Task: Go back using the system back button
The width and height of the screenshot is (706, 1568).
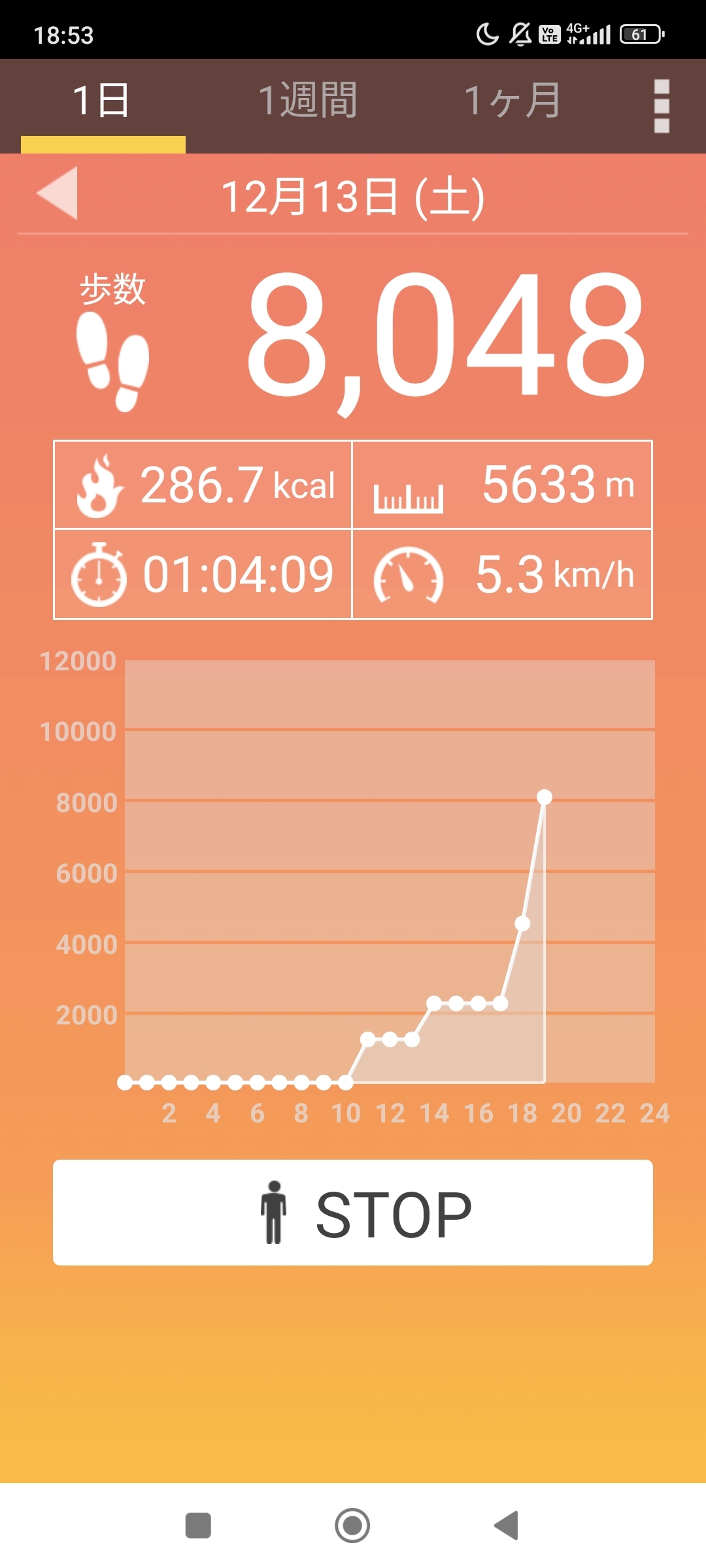Action: [507, 1526]
